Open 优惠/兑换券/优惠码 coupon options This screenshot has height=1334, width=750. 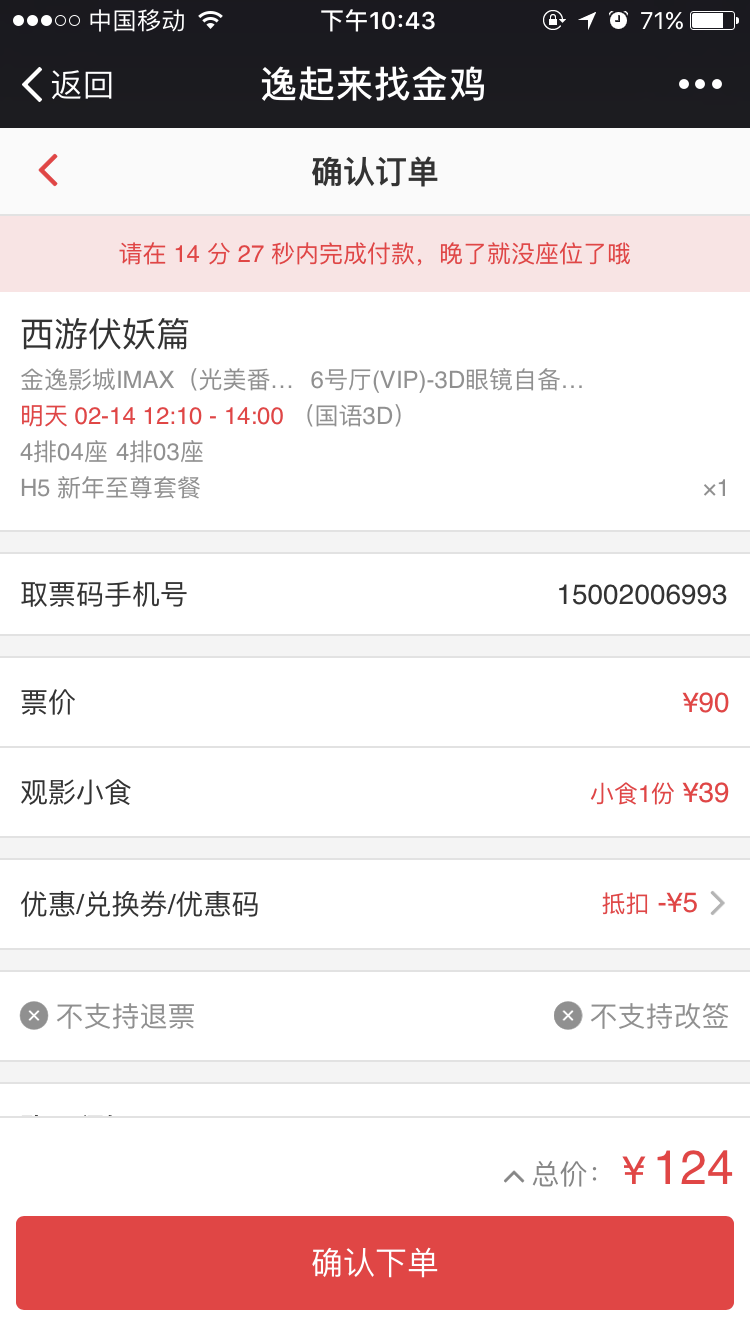(x=375, y=904)
